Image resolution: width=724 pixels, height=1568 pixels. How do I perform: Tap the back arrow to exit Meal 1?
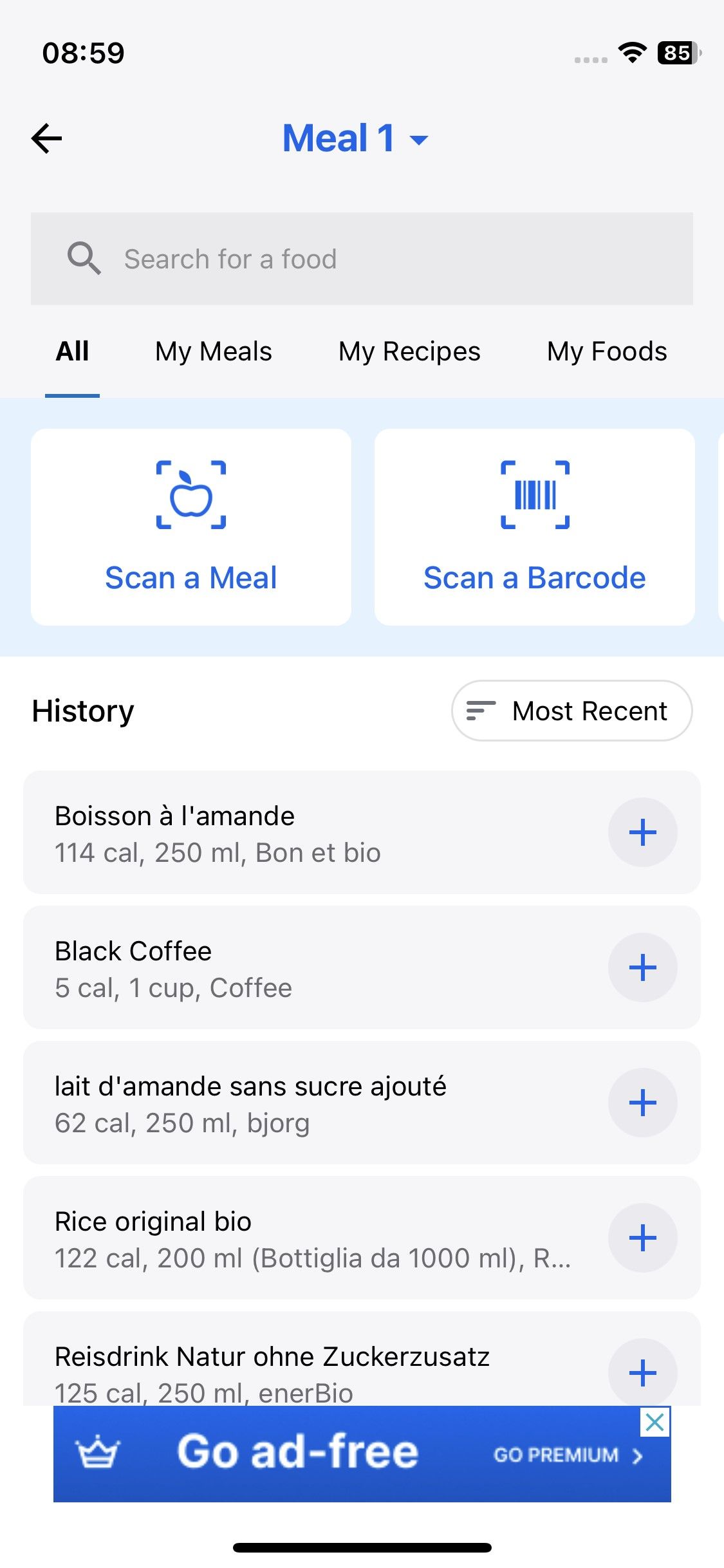pyautogui.click(x=46, y=137)
